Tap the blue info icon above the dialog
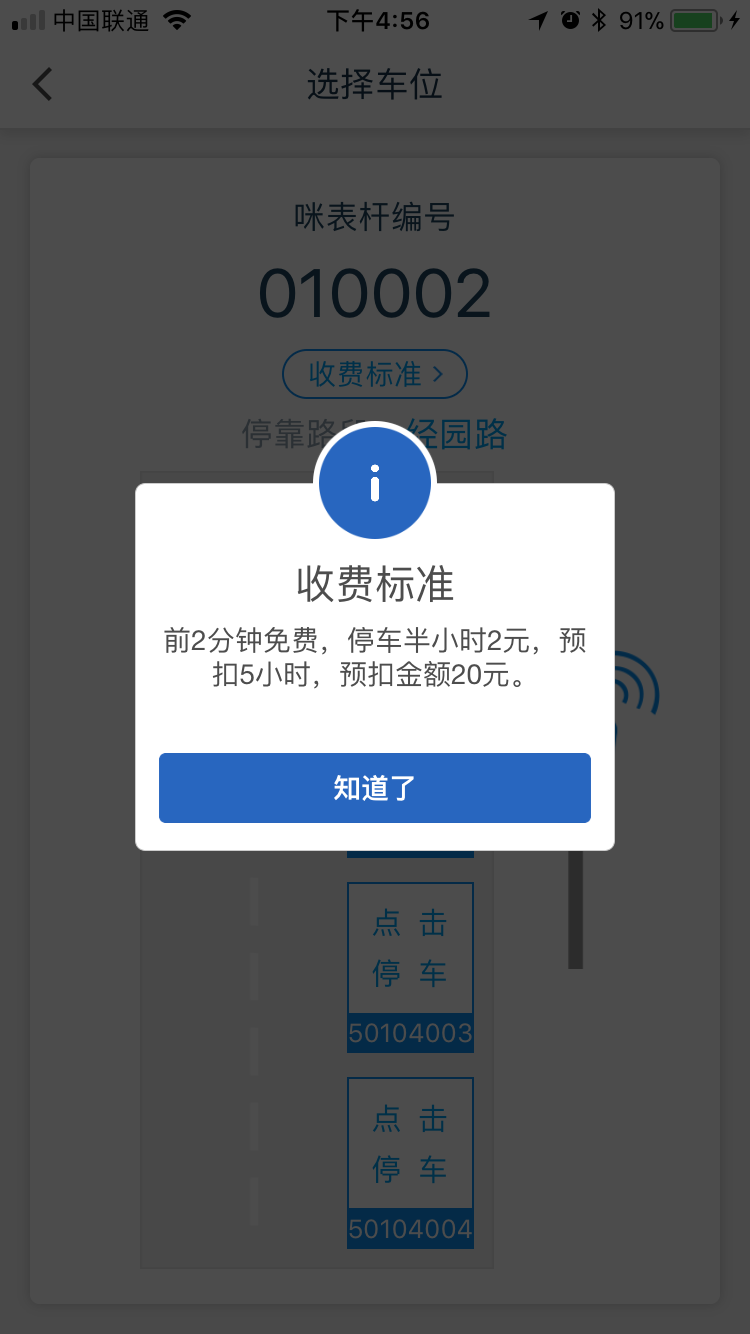The height and width of the screenshot is (1334, 750). [375, 482]
